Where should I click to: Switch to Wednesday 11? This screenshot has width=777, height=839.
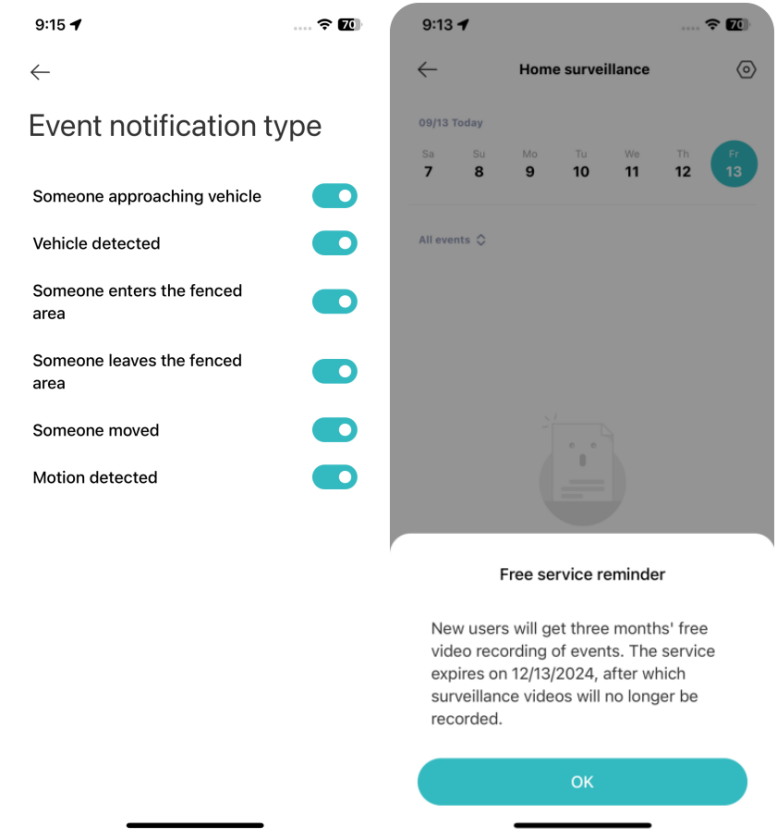pyautogui.click(x=632, y=164)
